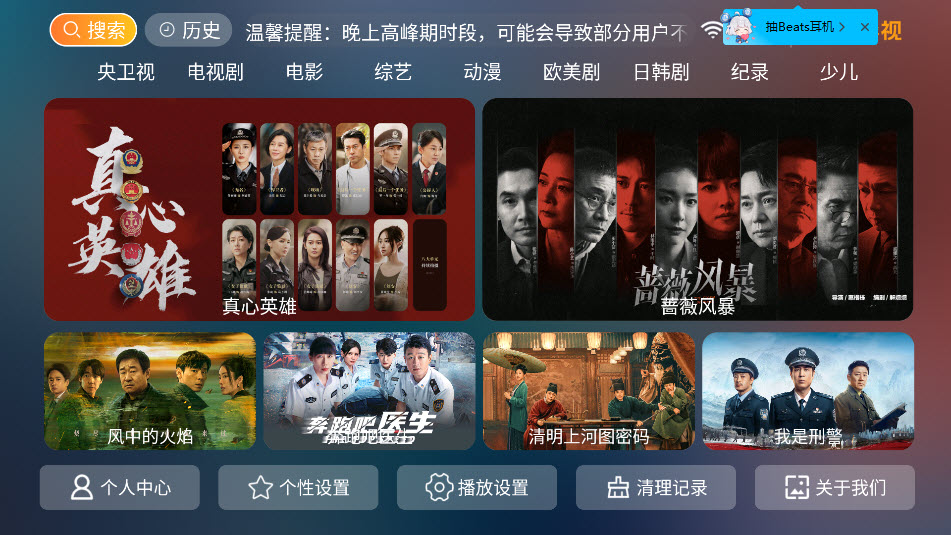
Task: Tap the 搜索 search button
Action: click(93, 30)
